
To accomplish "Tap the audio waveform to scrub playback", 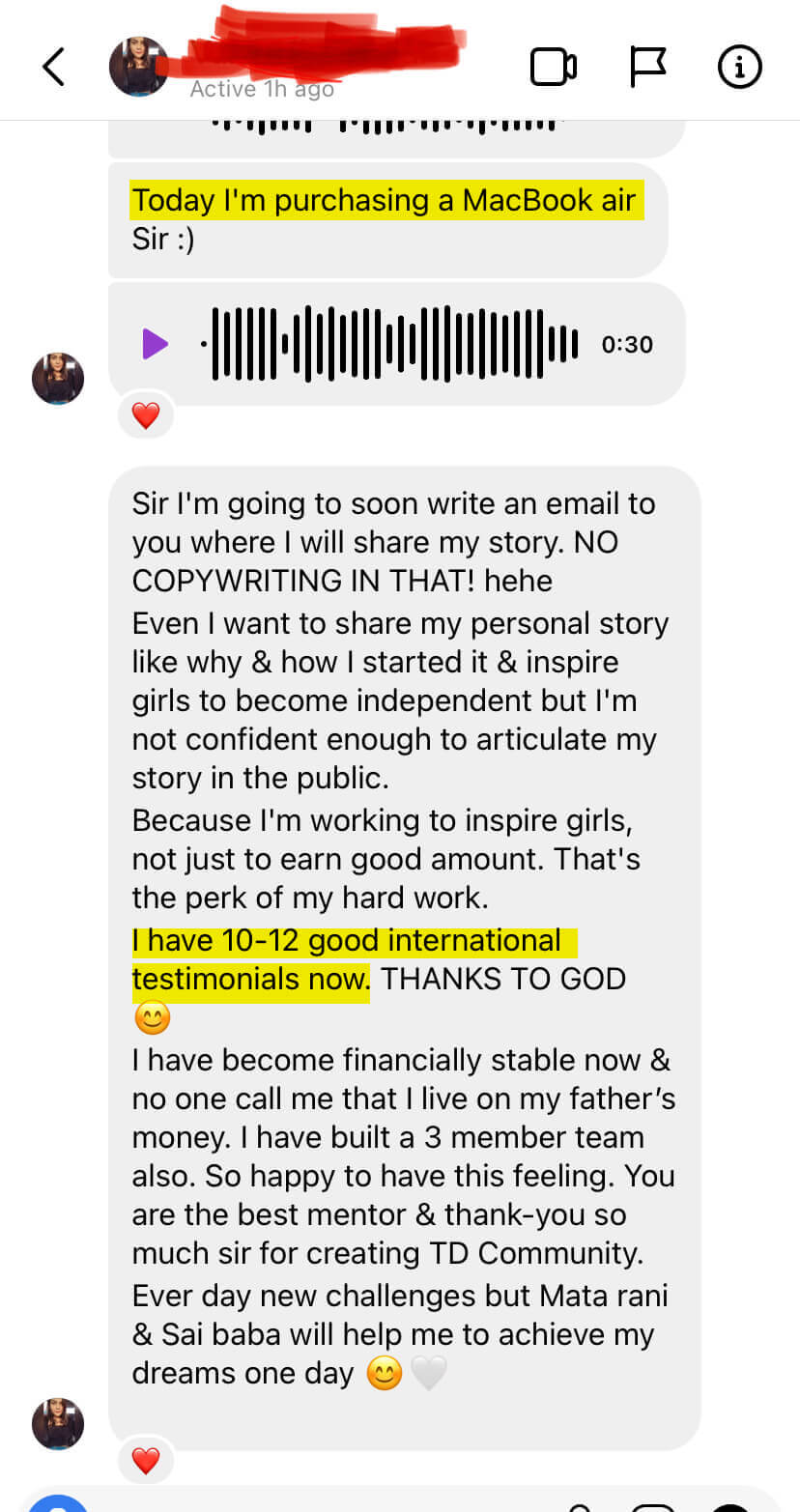I will [386, 343].
